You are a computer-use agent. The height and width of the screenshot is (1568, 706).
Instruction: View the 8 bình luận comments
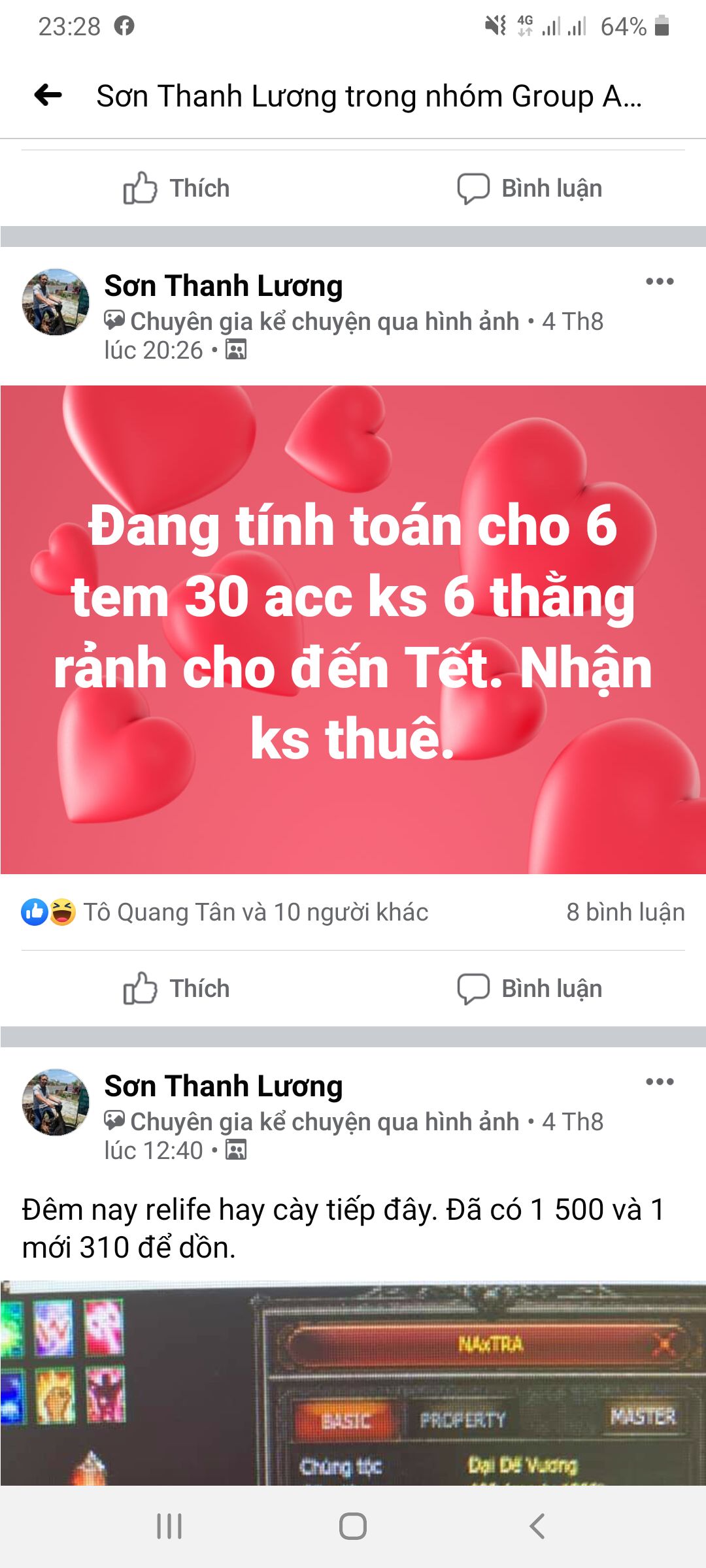coord(625,912)
